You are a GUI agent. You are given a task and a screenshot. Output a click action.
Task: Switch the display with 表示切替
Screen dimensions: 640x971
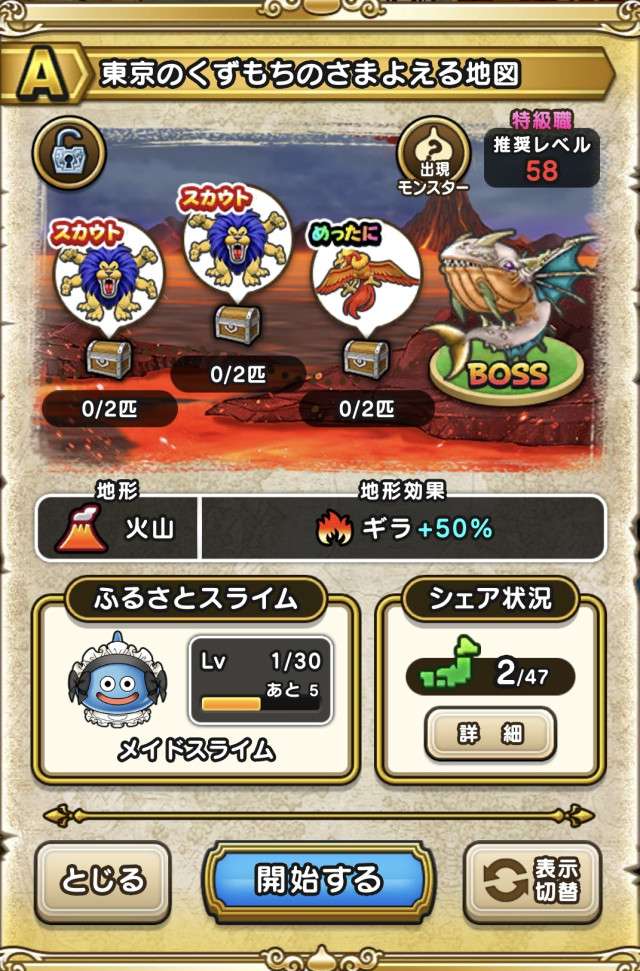(x=536, y=881)
